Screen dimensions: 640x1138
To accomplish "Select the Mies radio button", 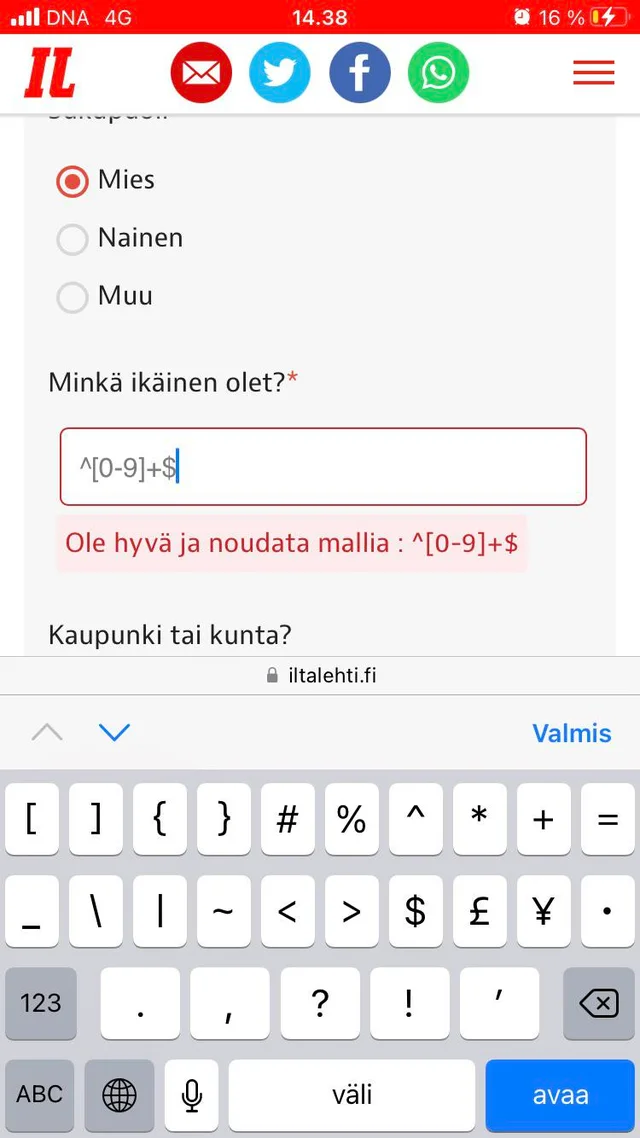I will (72, 181).
